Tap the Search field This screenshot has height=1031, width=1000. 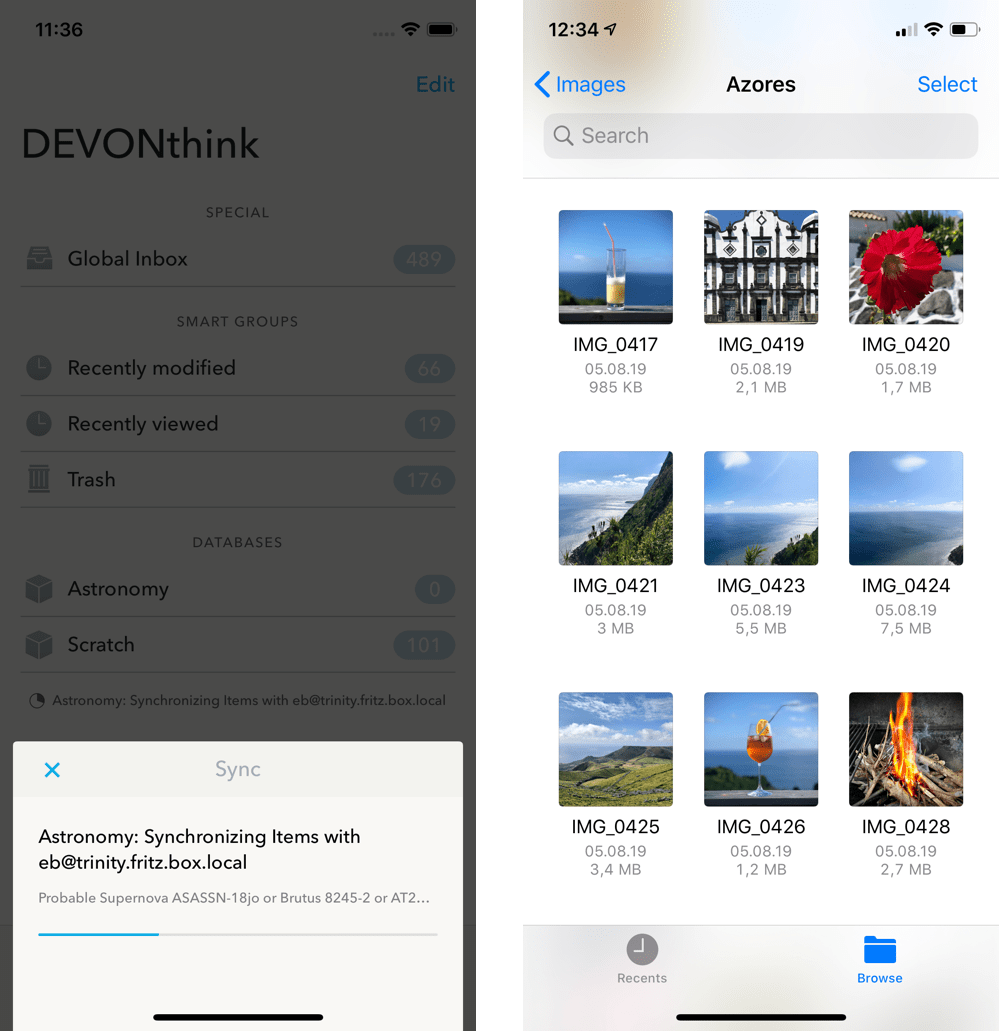[760, 136]
